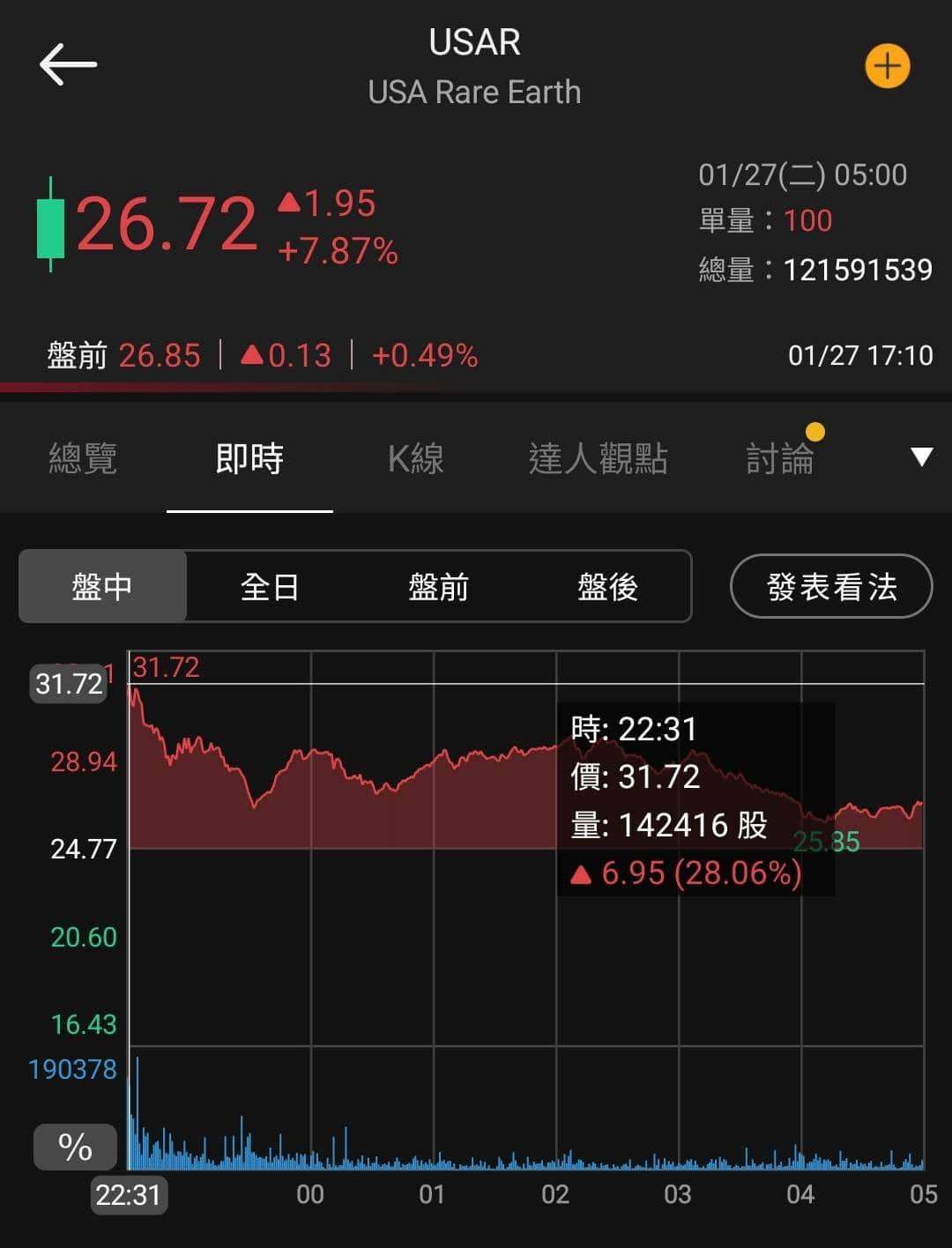The height and width of the screenshot is (1248, 952).
Task: Switch to the K線 tab
Action: (416, 459)
